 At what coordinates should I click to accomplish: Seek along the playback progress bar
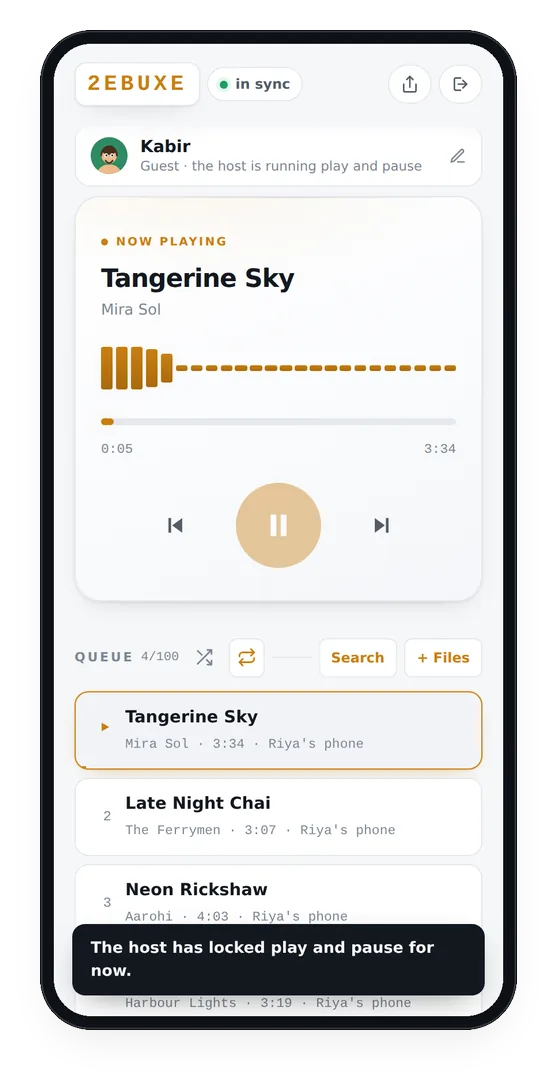point(278,421)
